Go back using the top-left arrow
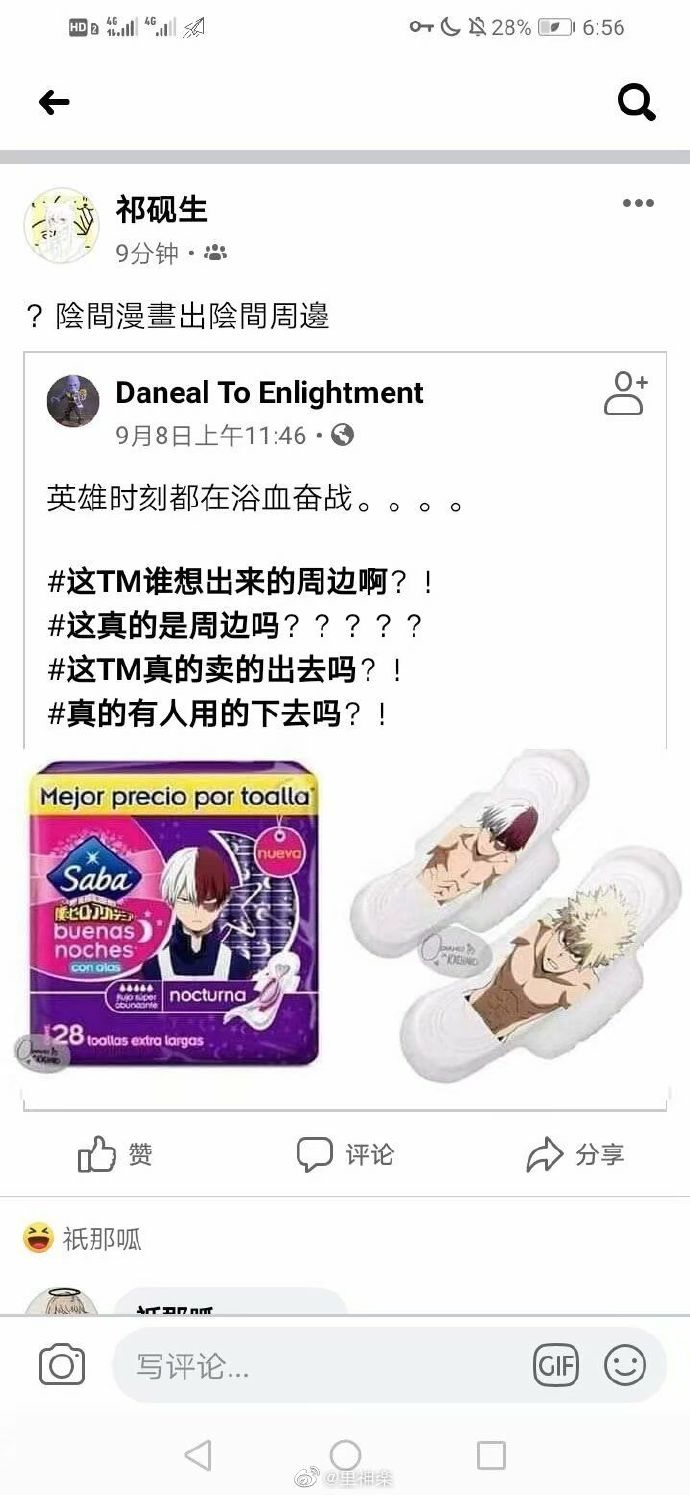The width and height of the screenshot is (690, 1495). pos(54,102)
